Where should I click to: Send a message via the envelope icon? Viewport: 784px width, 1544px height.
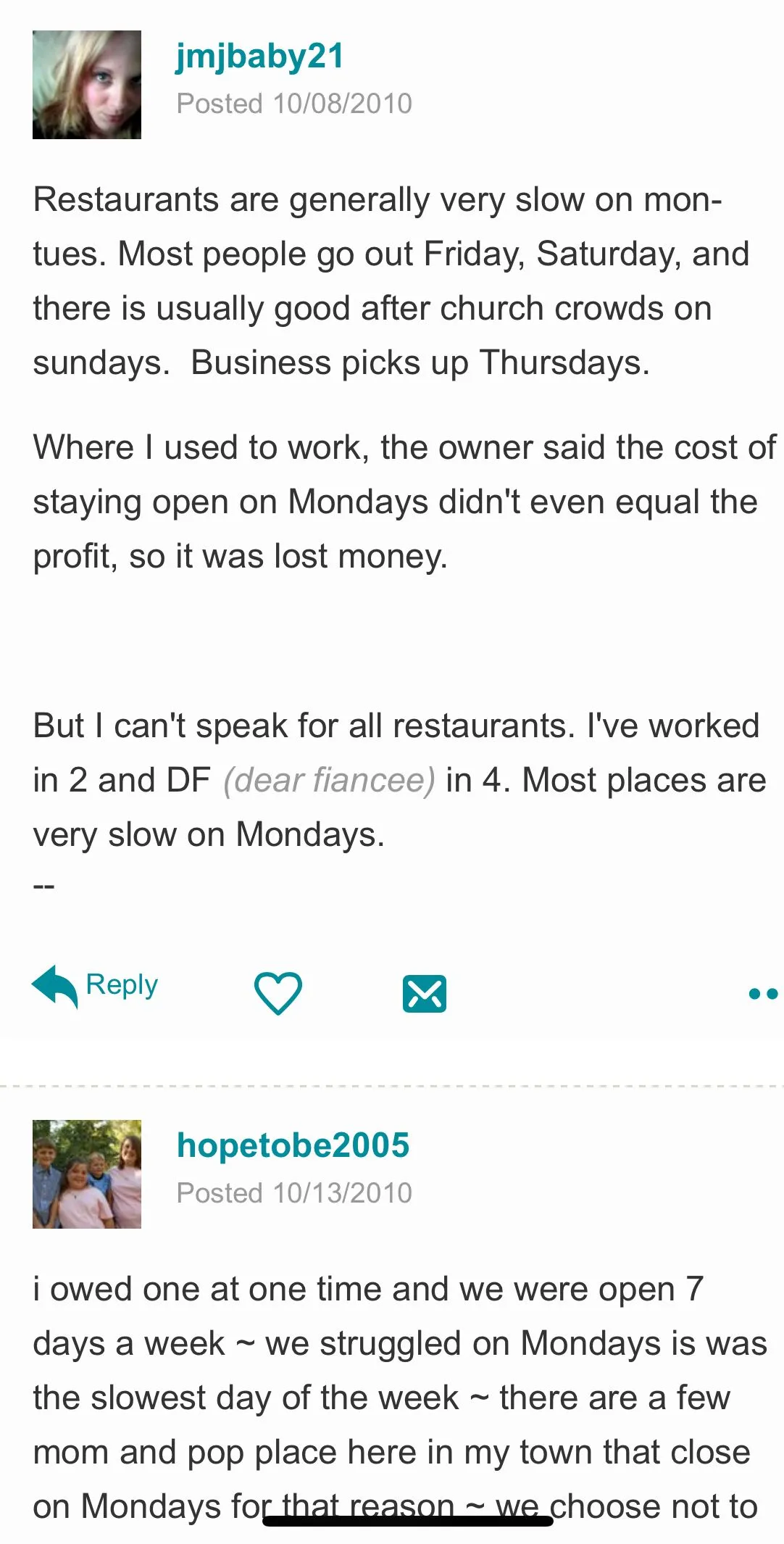point(424,993)
